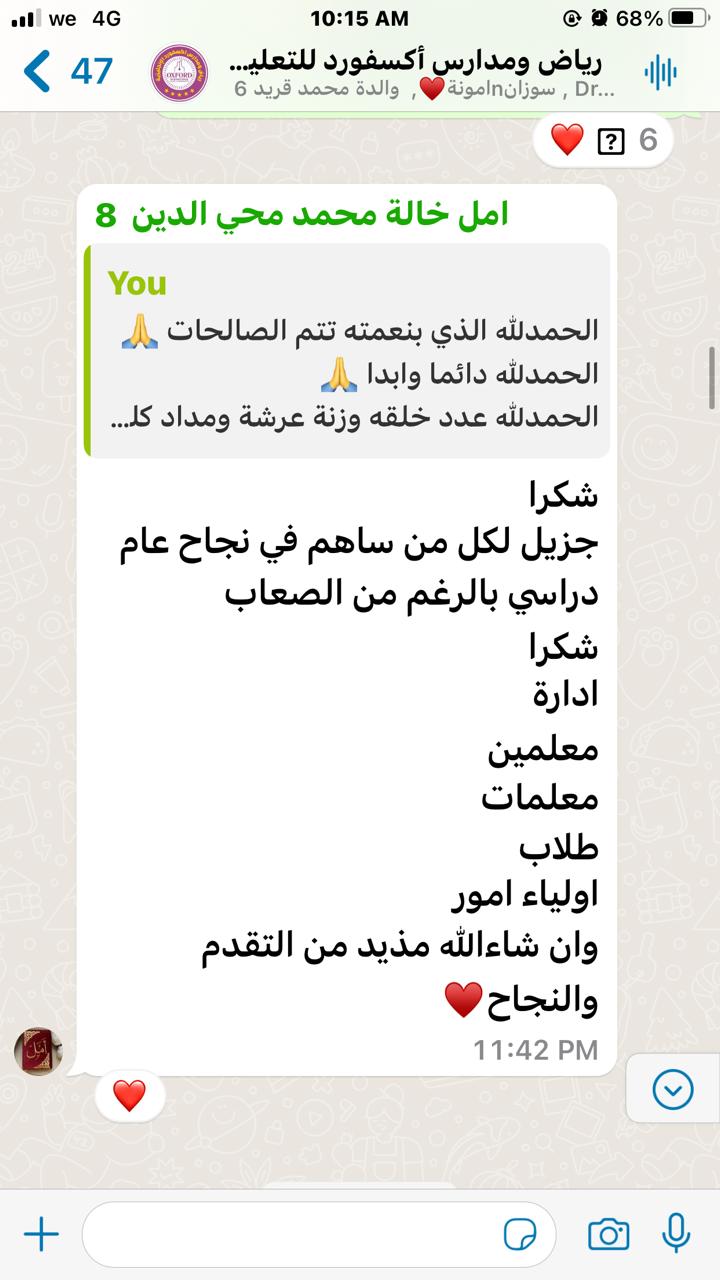Open the Oxford schools group info
The height and width of the screenshot is (1280, 720).
coord(400,72)
